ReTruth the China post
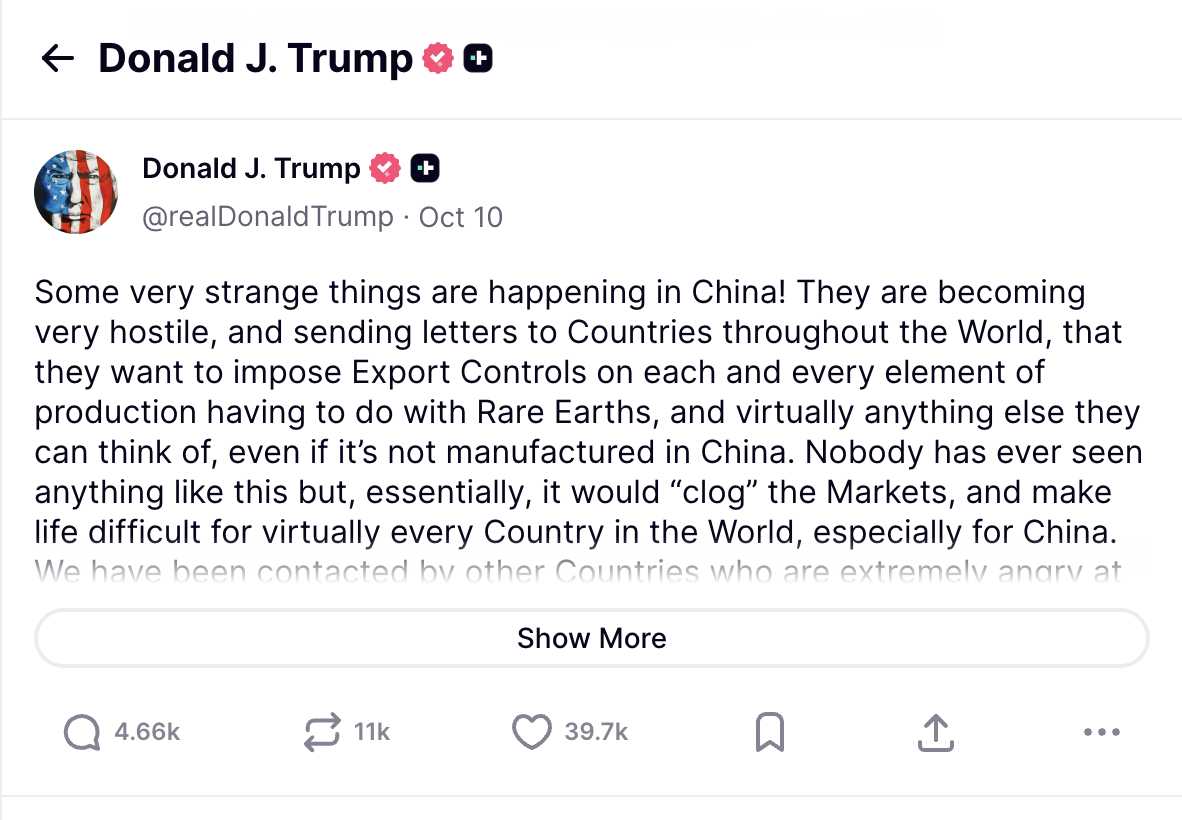The image size is (1182, 820). pos(322,734)
